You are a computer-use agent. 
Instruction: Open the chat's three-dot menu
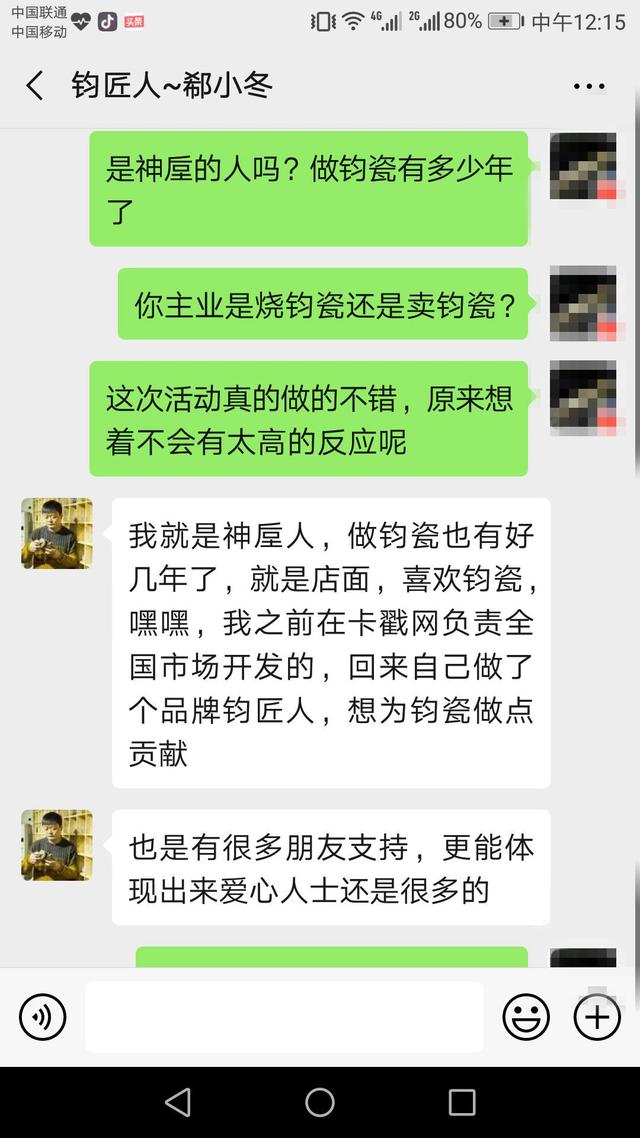[589, 86]
